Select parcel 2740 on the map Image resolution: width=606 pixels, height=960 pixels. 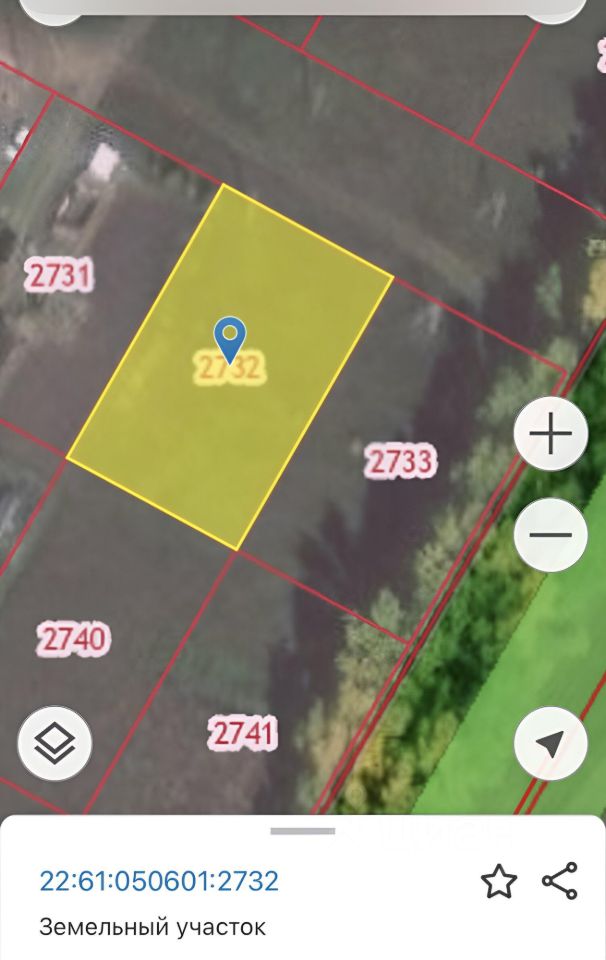coord(74,638)
